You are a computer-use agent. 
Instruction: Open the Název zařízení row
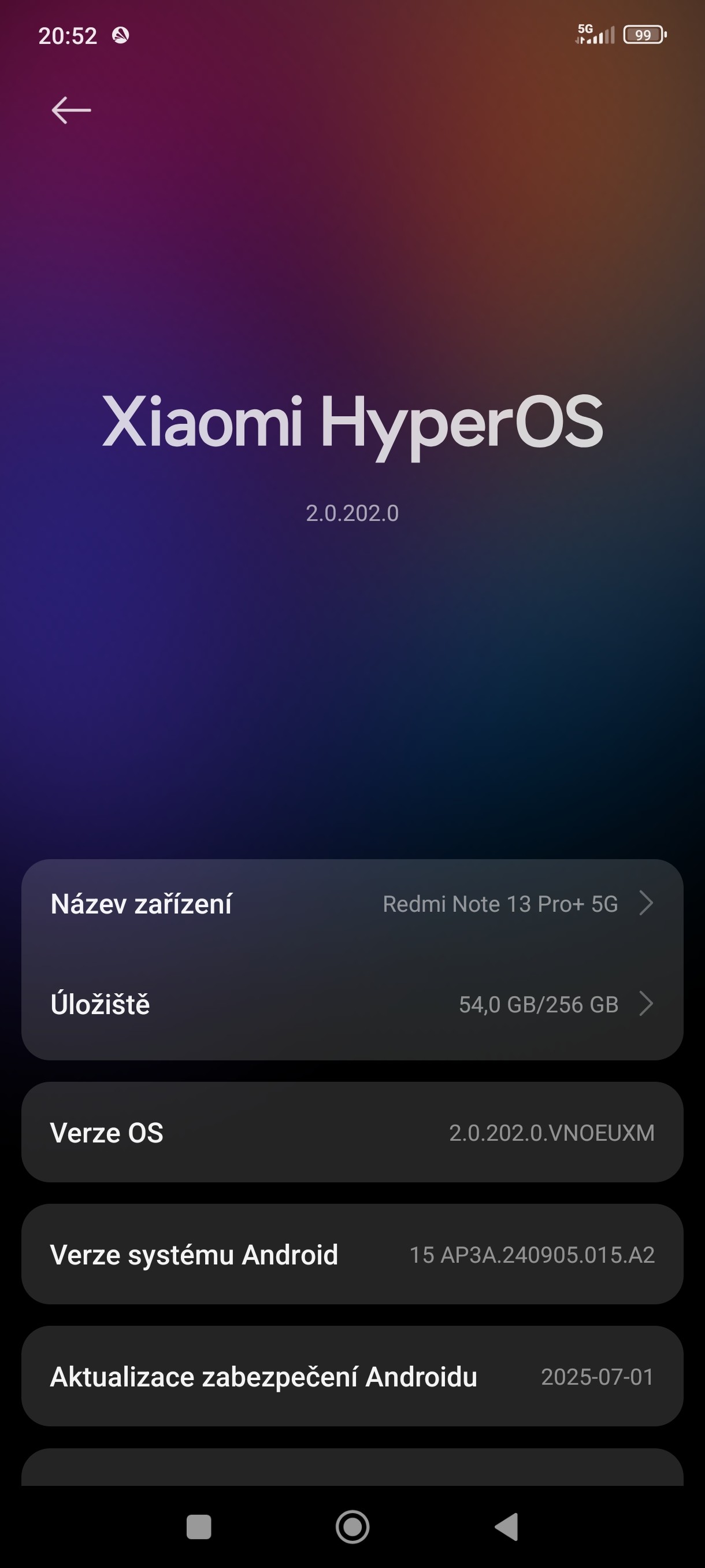click(x=351, y=904)
